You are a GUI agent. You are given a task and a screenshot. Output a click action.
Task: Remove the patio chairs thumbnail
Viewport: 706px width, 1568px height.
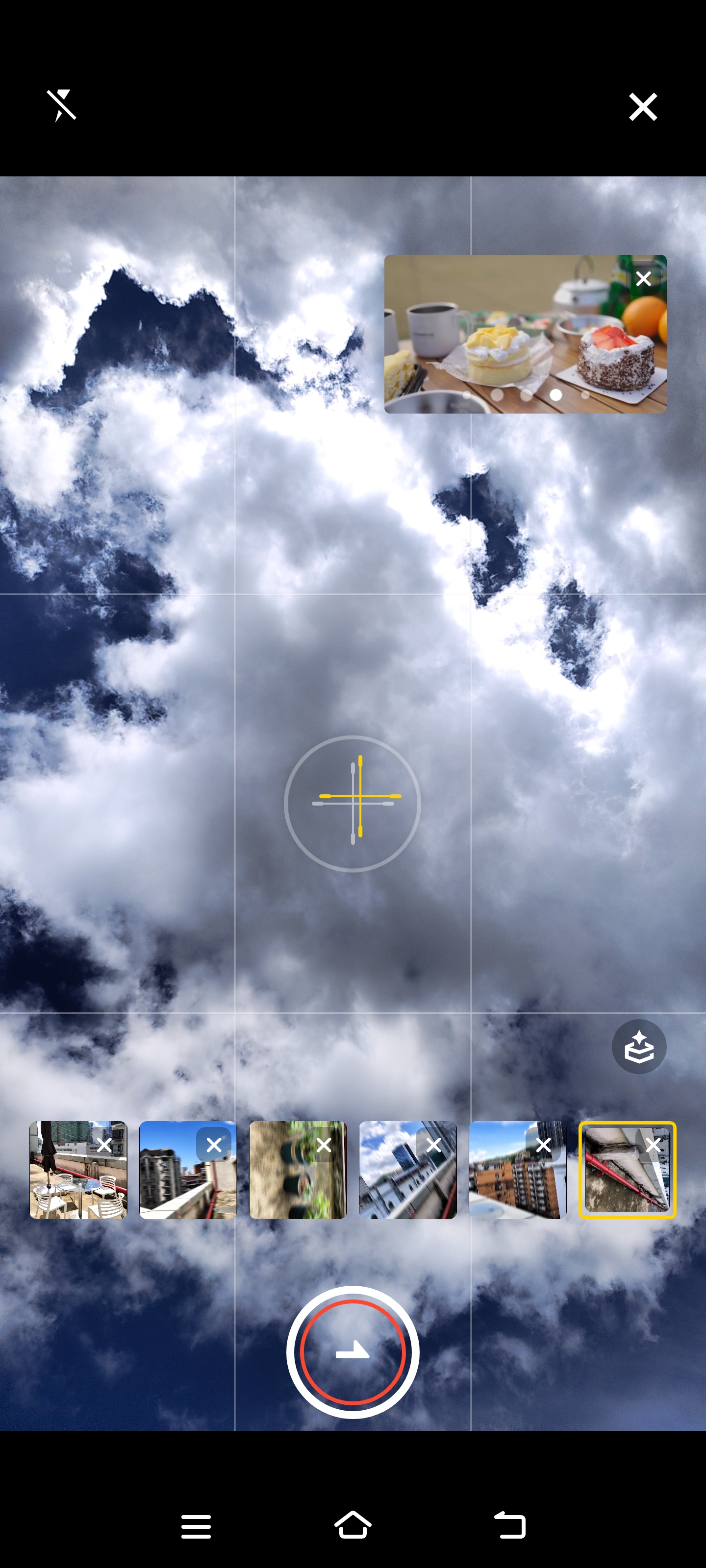[104, 1145]
